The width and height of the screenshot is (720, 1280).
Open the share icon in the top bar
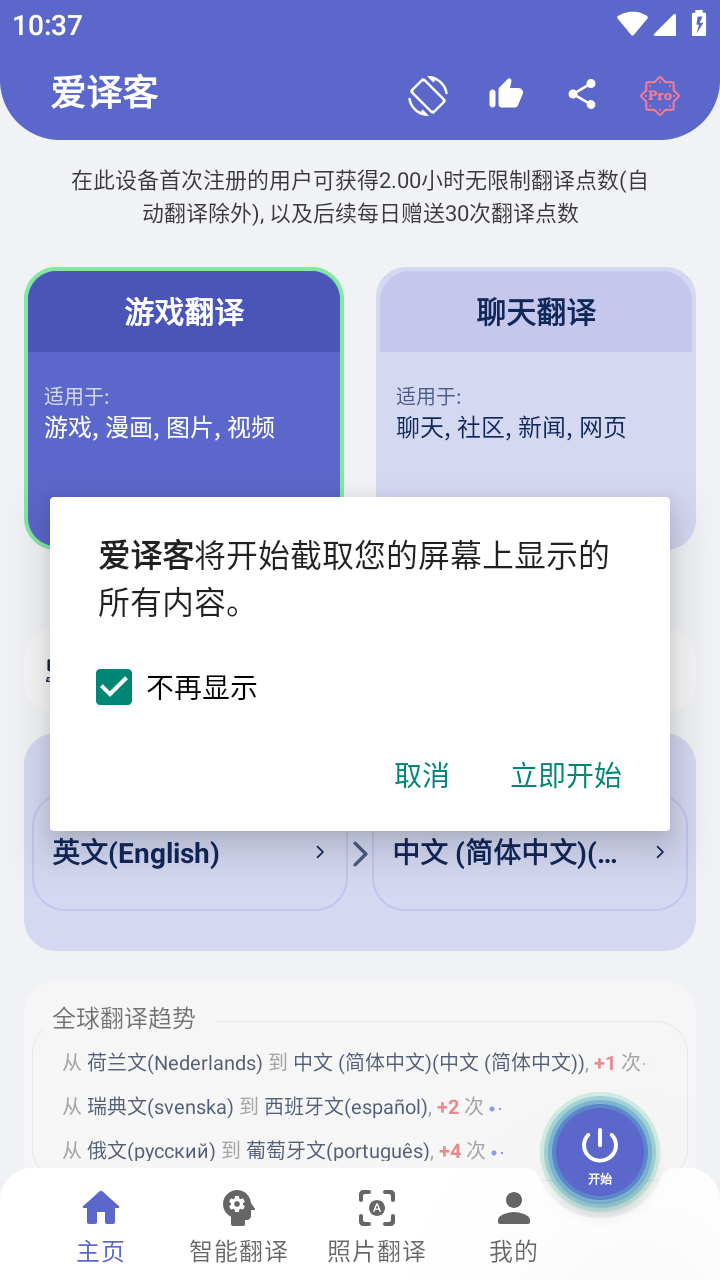[582, 95]
